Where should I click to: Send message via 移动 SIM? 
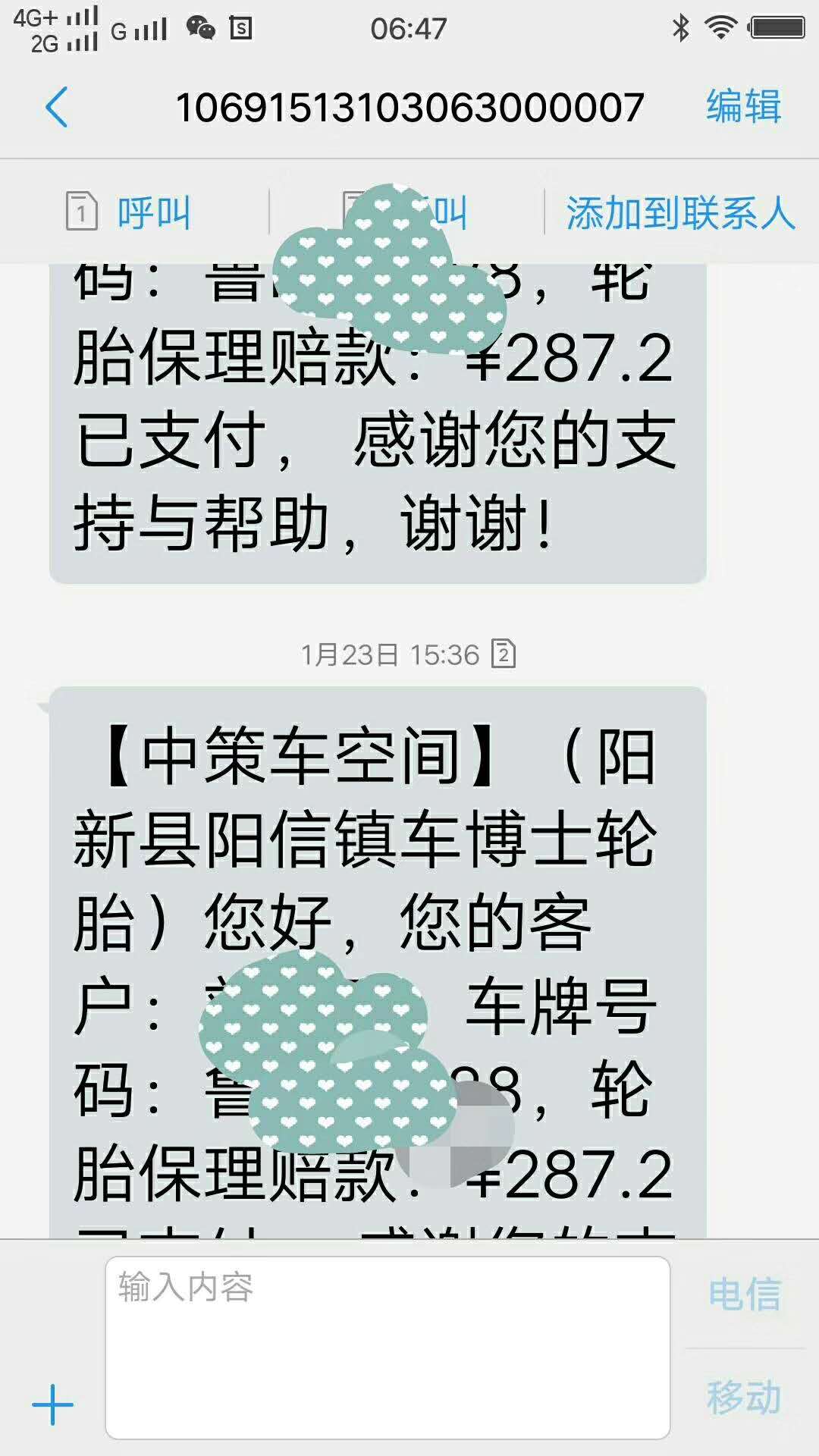tap(744, 1397)
